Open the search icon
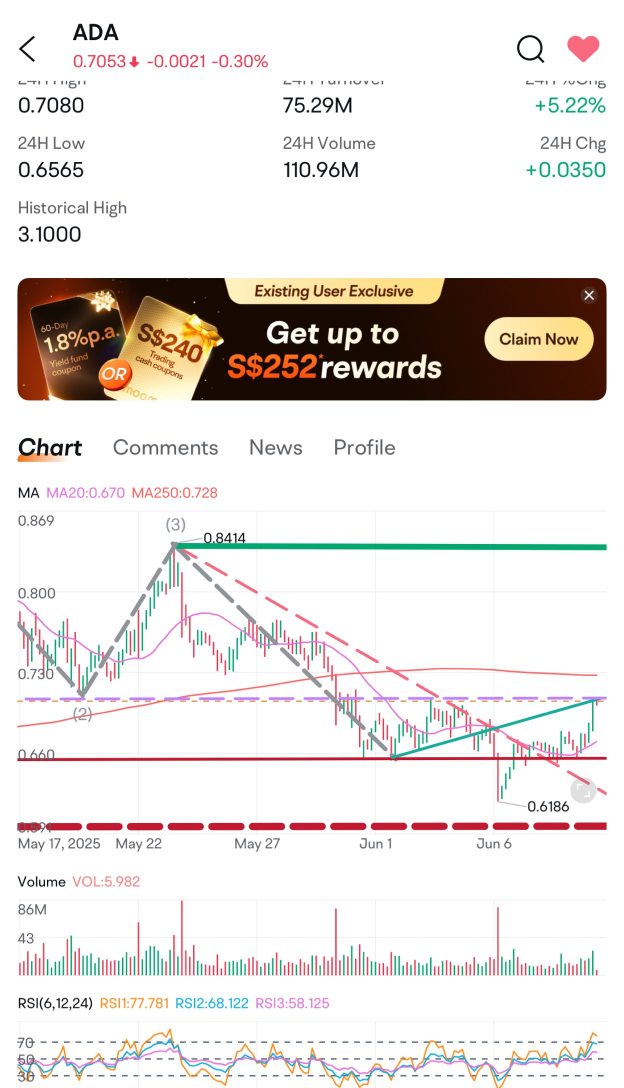Viewport: 624px width, 1088px height. (x=530, y=48)
